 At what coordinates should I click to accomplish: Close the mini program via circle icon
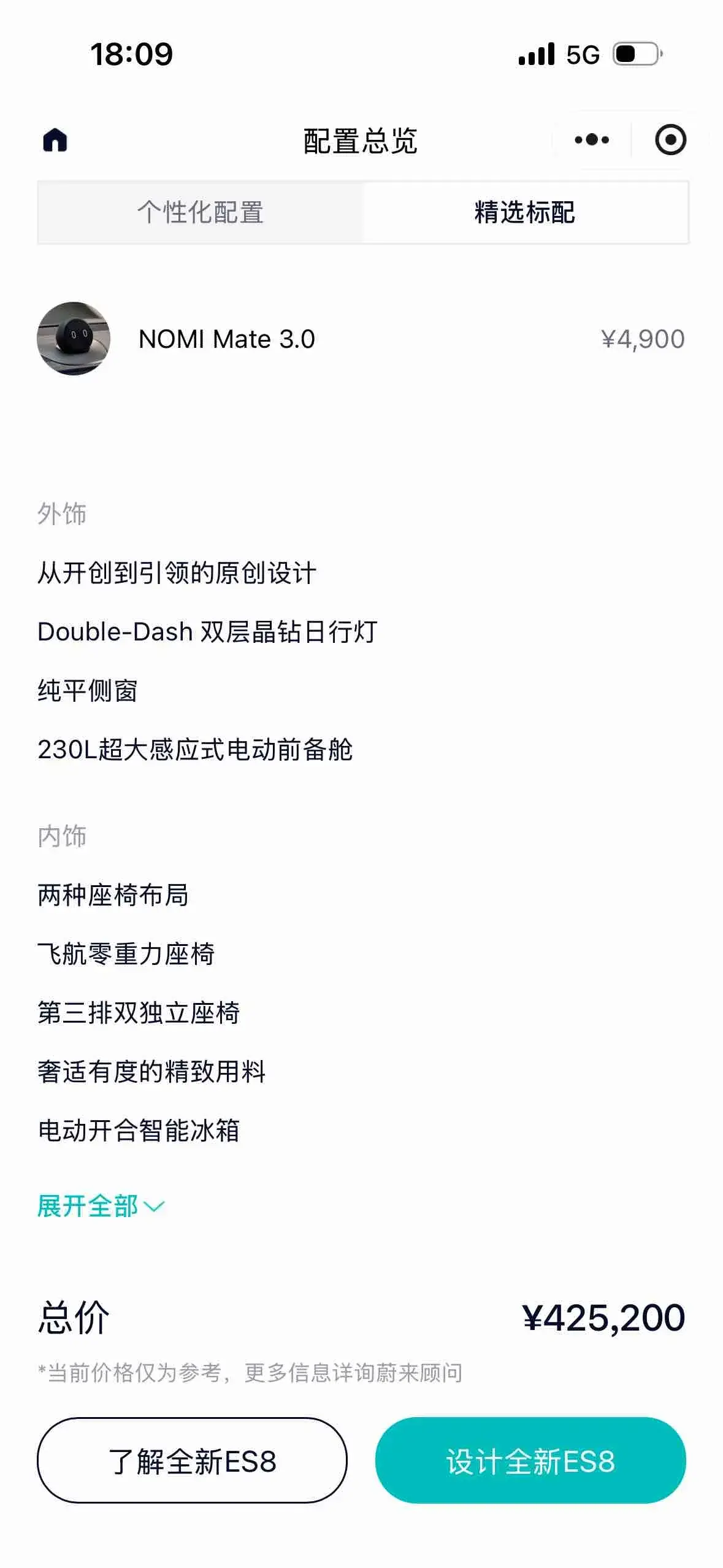click(670, 140)
